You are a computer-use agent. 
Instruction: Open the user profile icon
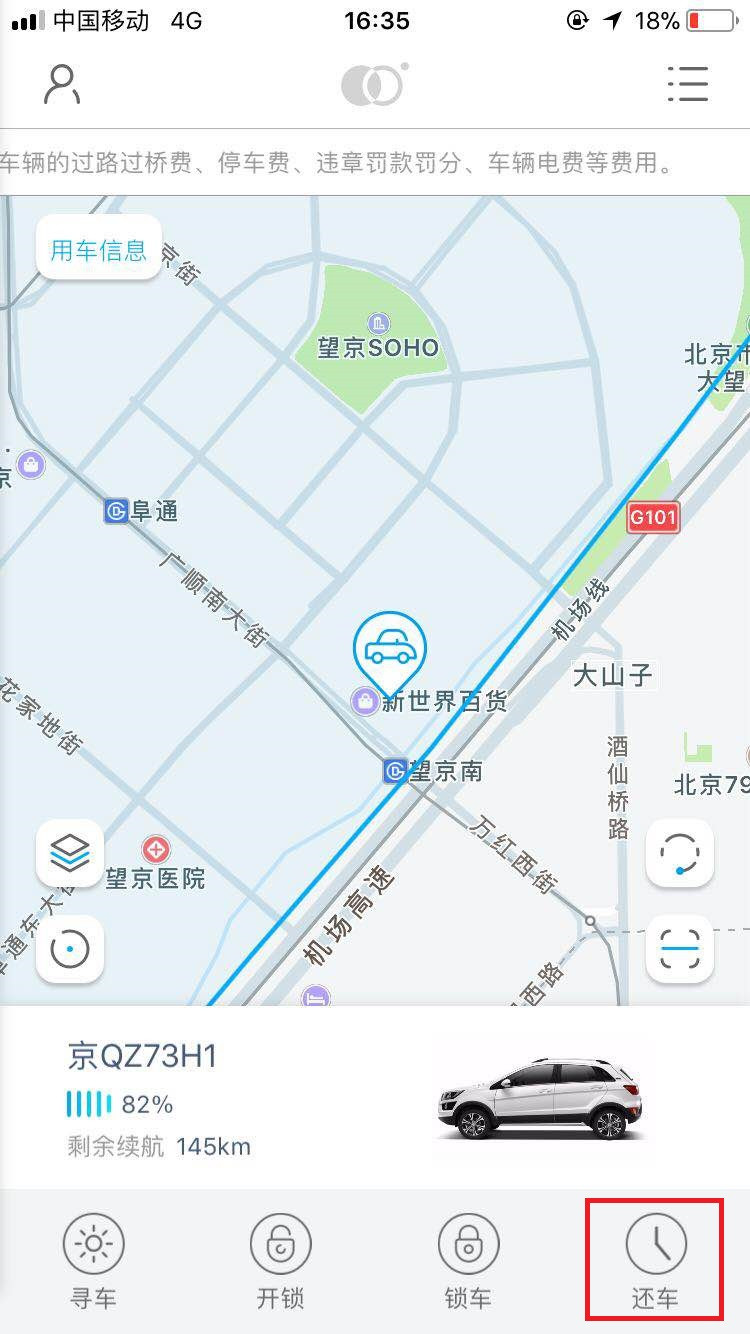pos(62,85)
